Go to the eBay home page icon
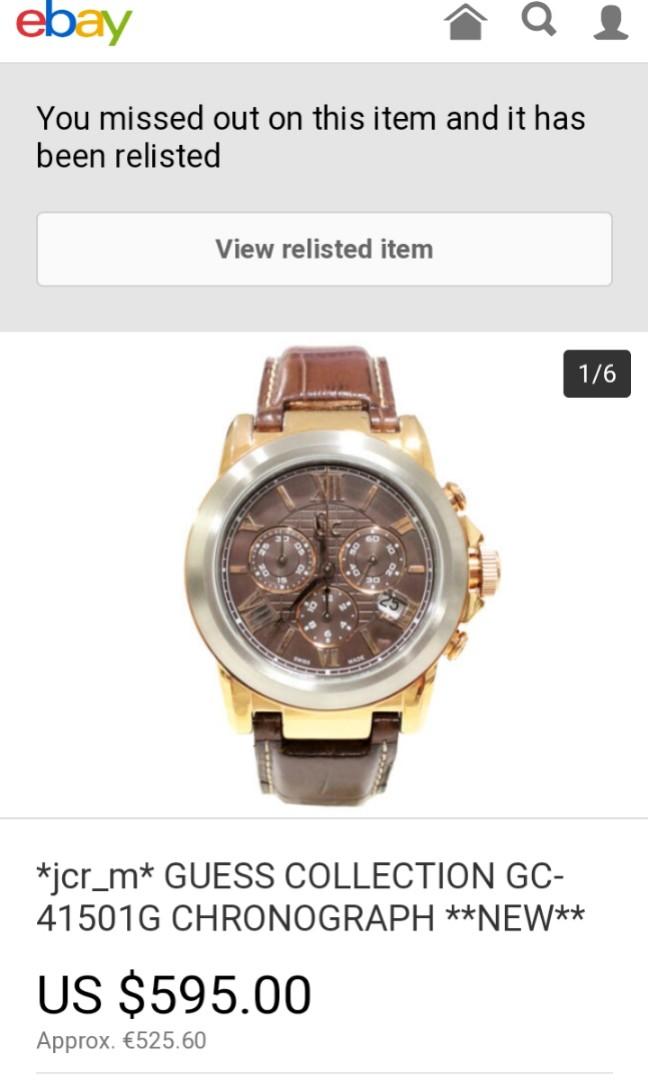 (464, 22)
